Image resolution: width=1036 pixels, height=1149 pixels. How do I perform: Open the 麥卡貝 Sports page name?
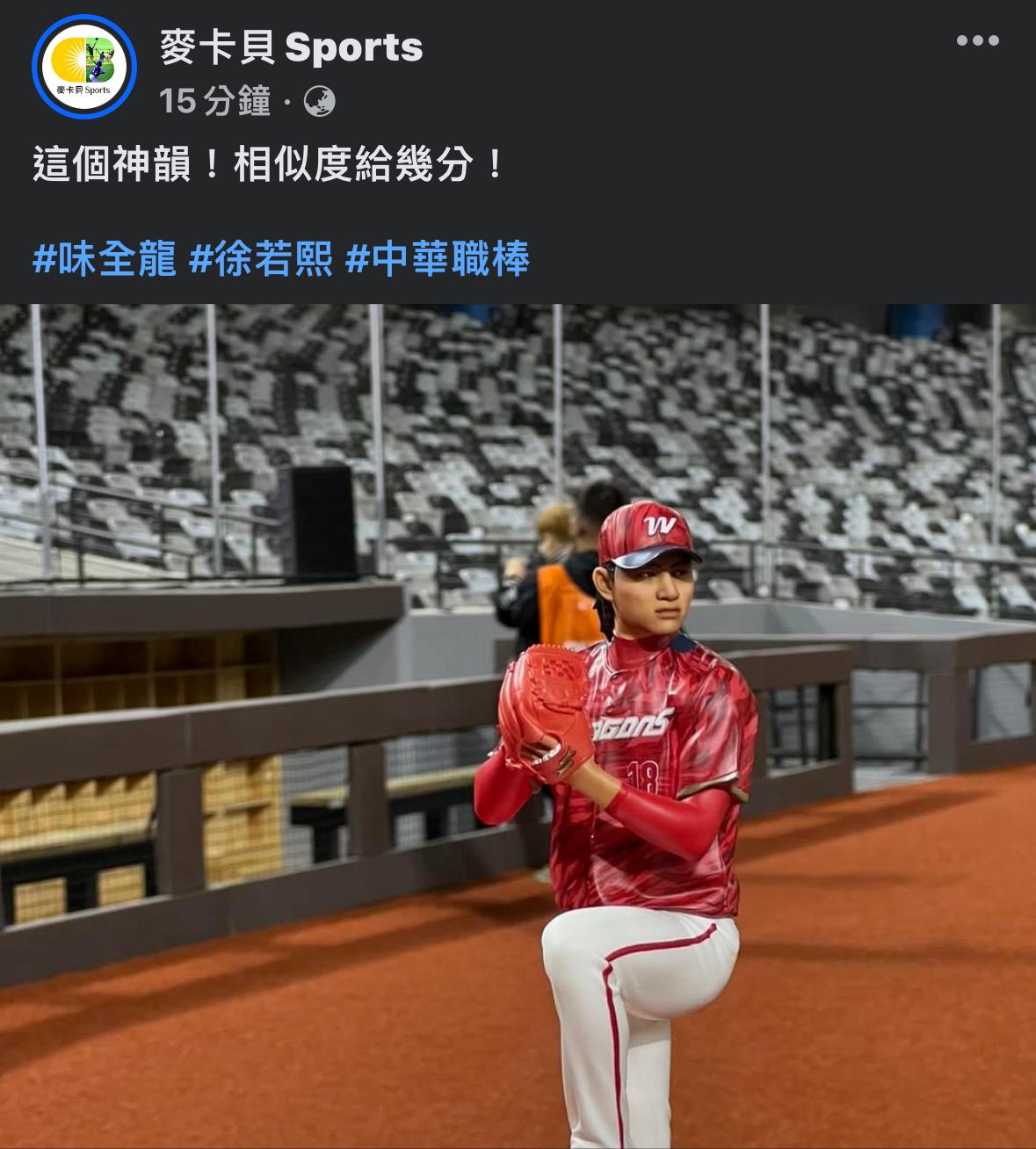pos(291,47)
